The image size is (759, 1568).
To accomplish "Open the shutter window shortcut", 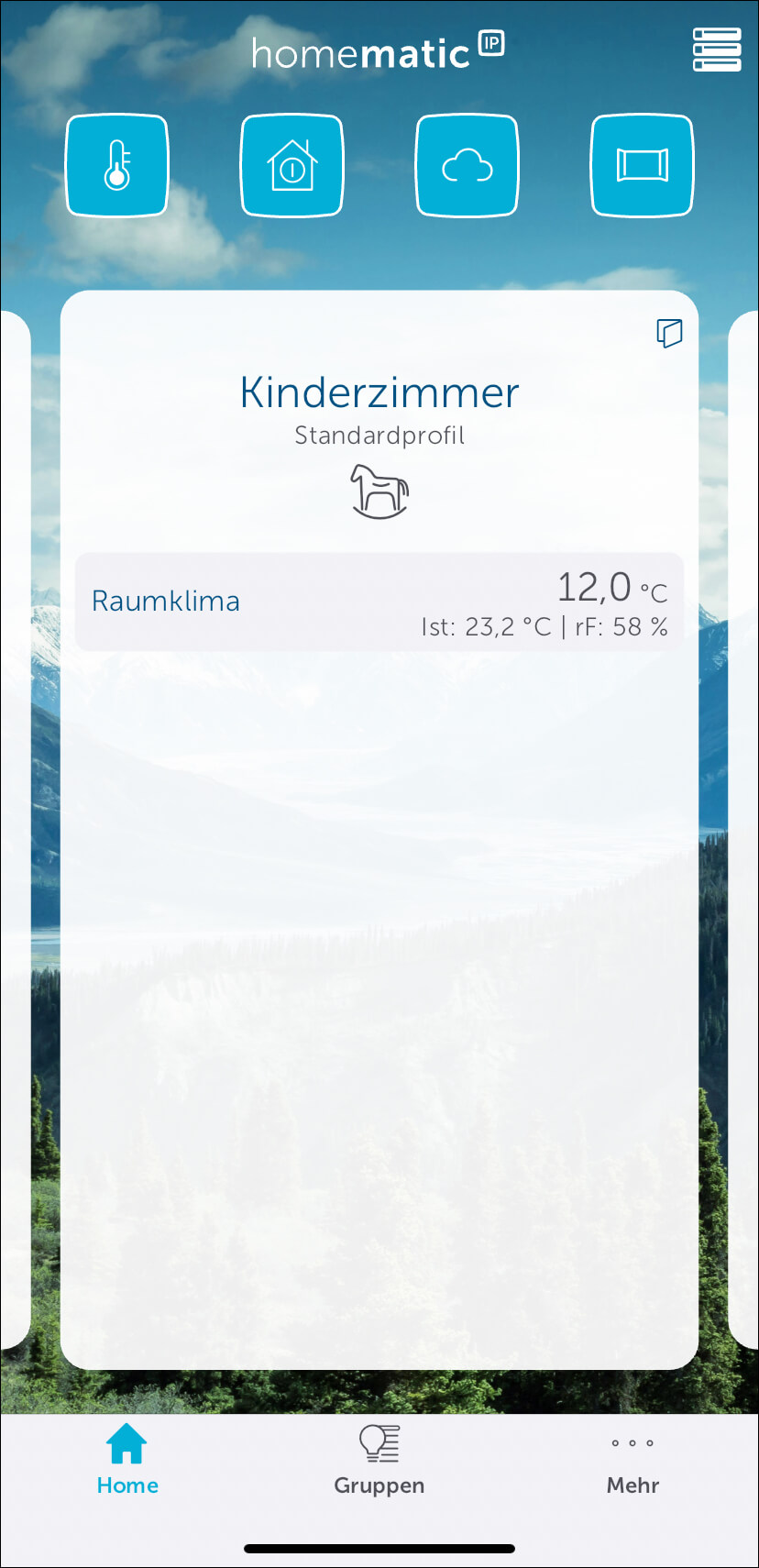I will coord(642,166).
